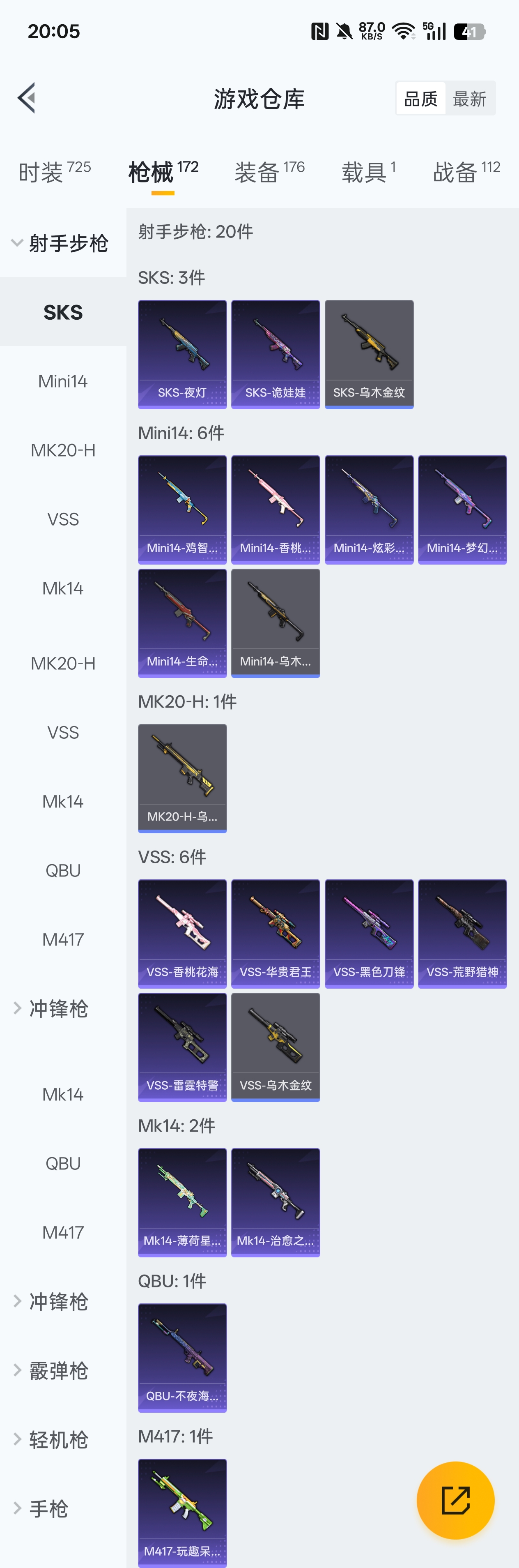Tap the orange share floating button

click(x=456, y=1500)
